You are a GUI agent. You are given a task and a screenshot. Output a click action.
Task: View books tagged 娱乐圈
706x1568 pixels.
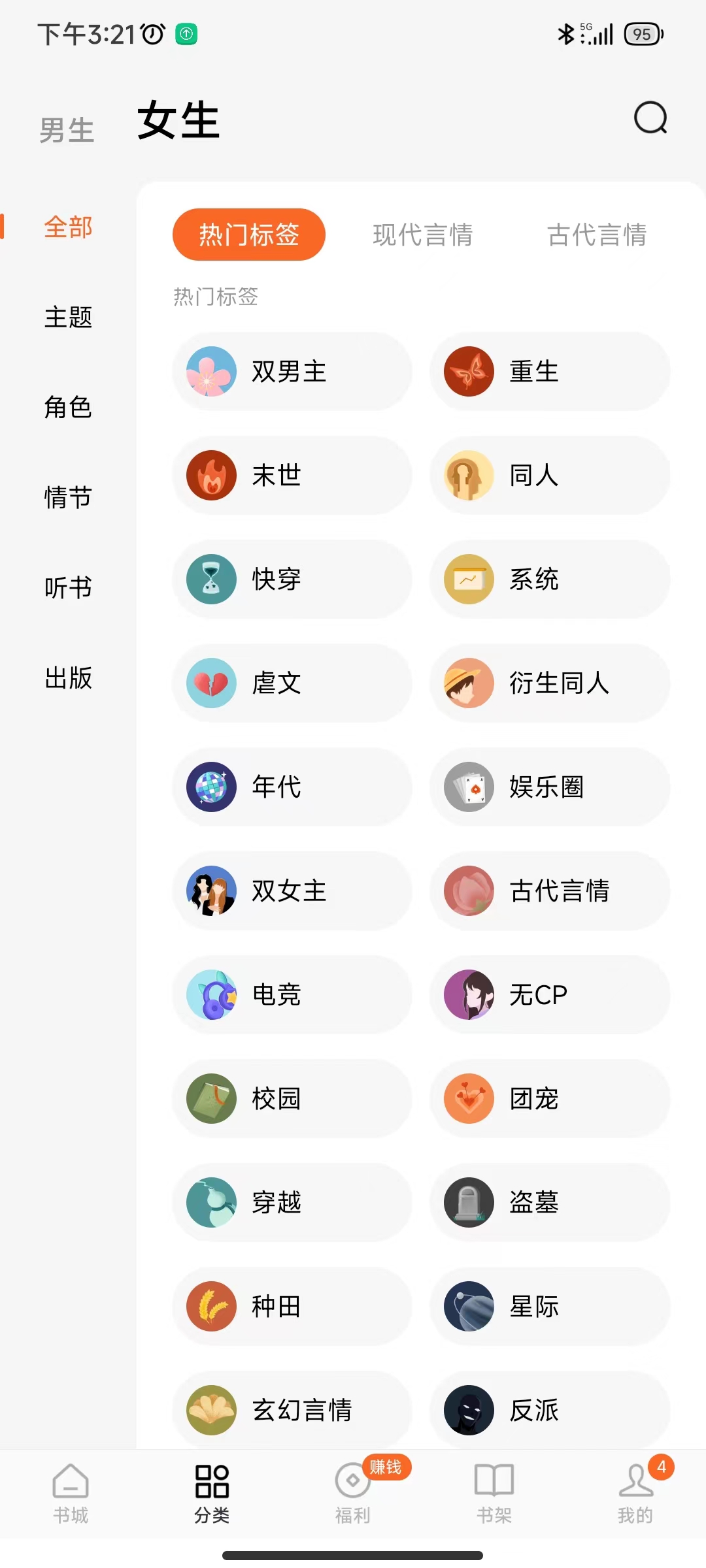tap(550, 787)
